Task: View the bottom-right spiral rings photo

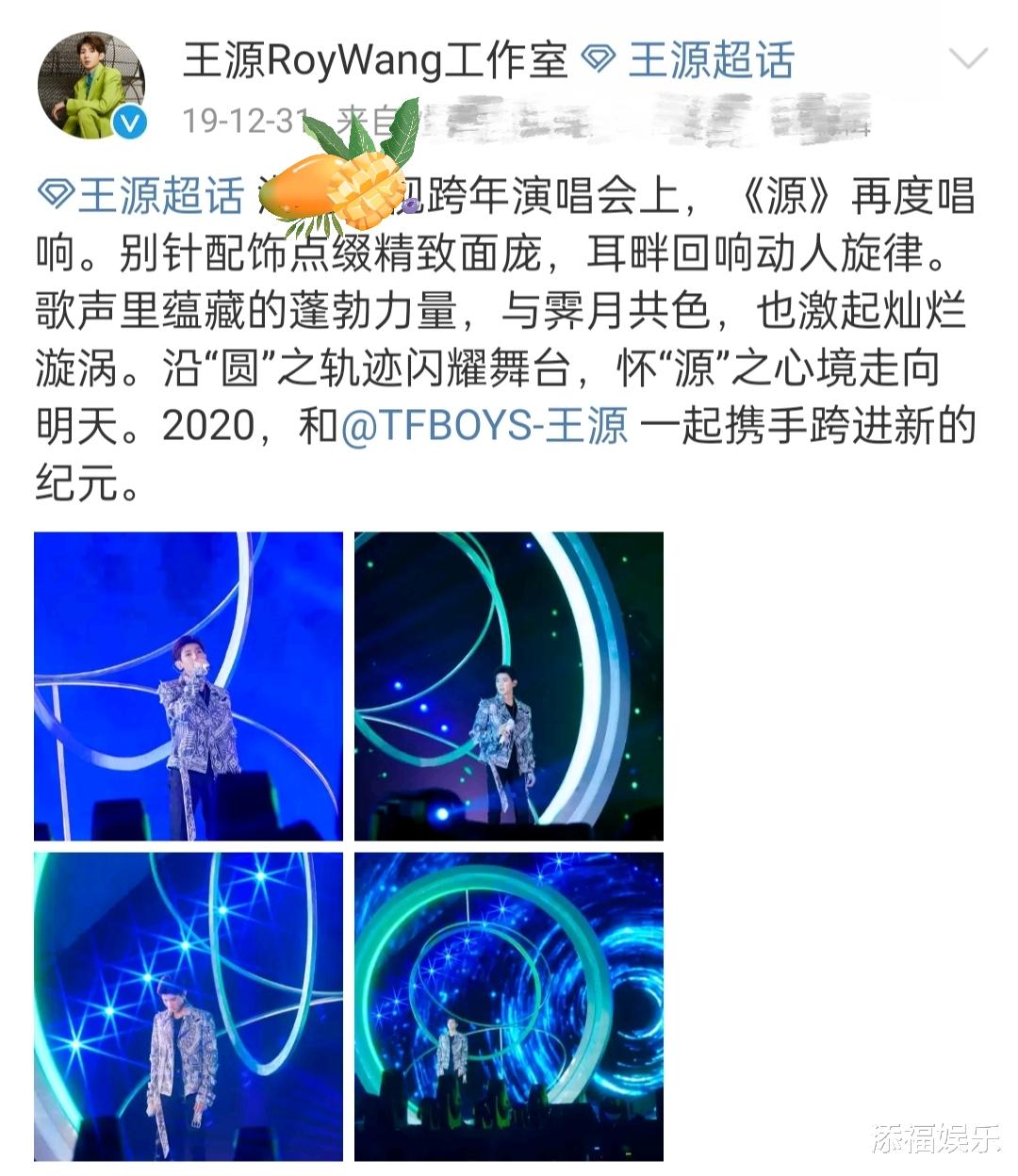Action: coord(509,1006)
